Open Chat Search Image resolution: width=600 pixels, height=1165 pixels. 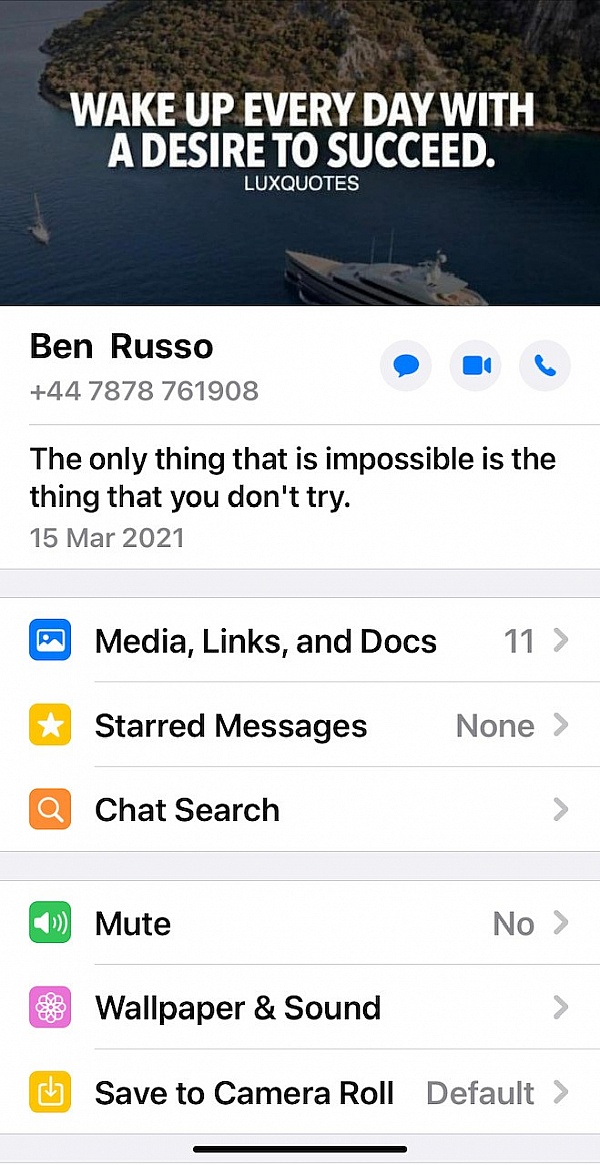click(x=300, y=809)
